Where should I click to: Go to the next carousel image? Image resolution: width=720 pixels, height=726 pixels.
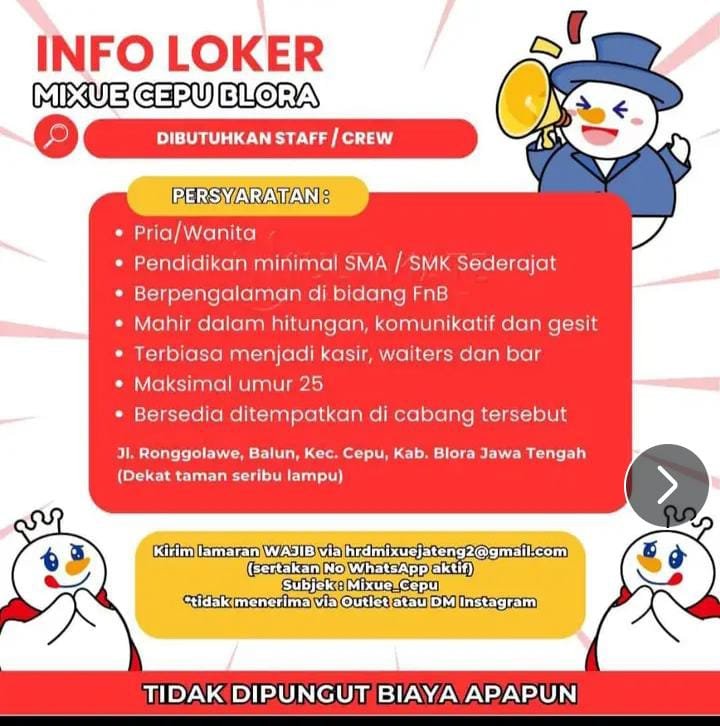tap(667, 485)
